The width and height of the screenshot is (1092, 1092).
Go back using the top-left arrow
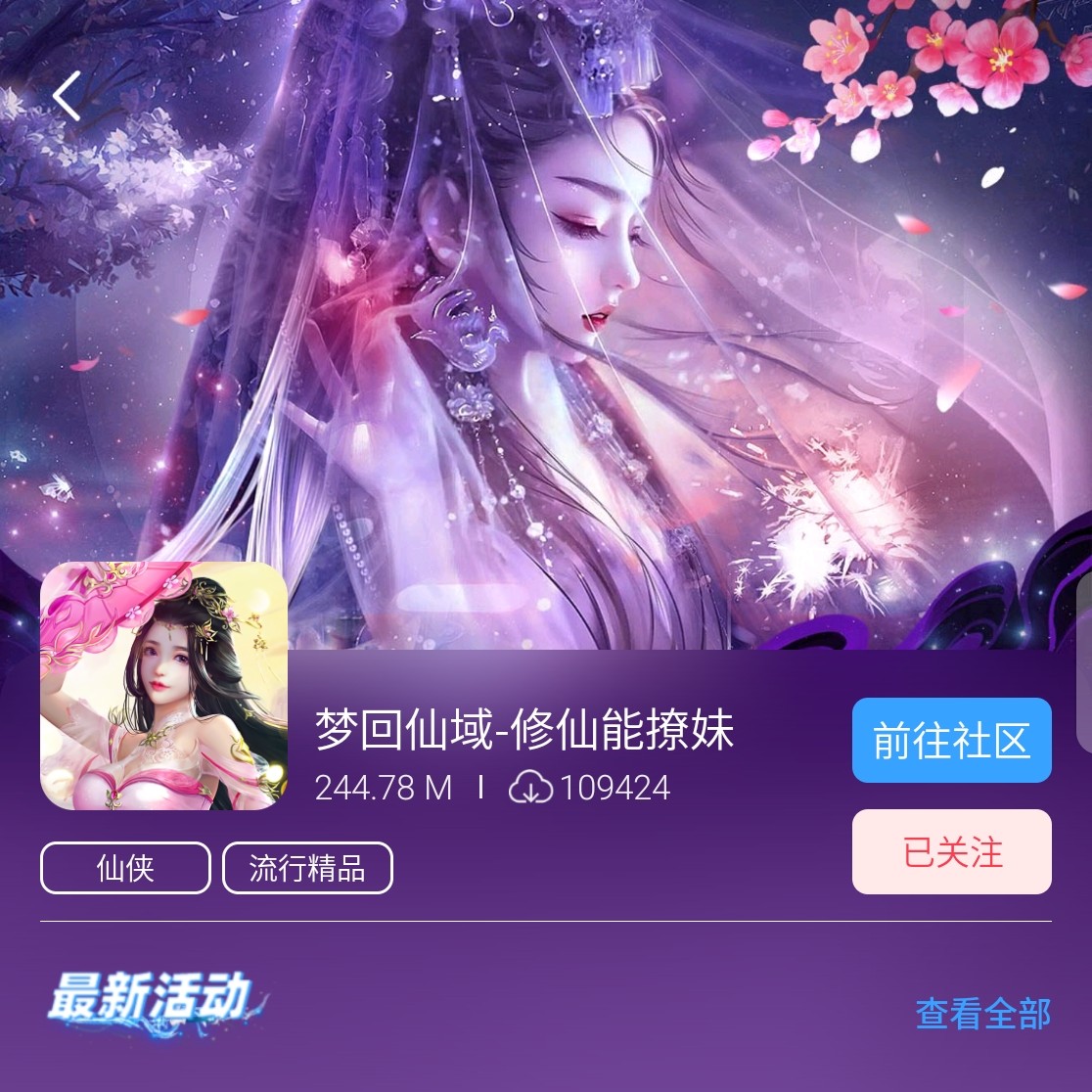pos(67,97)
